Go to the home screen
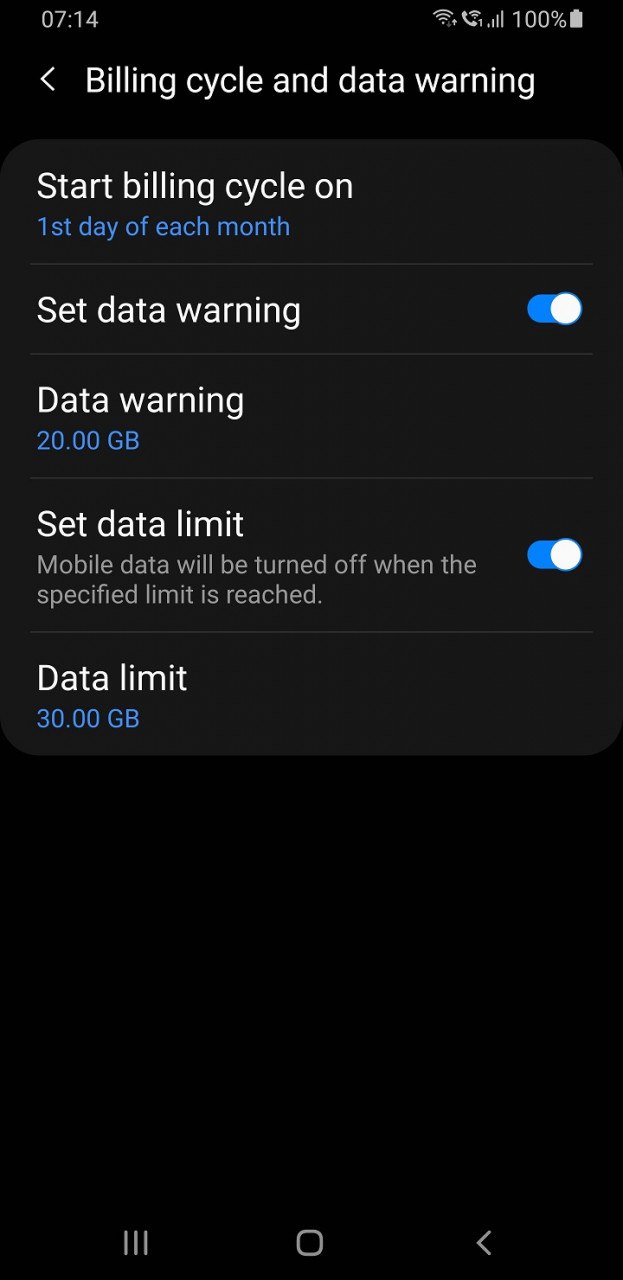This screenshot has width=623, height=1280. coord(310,1242)
